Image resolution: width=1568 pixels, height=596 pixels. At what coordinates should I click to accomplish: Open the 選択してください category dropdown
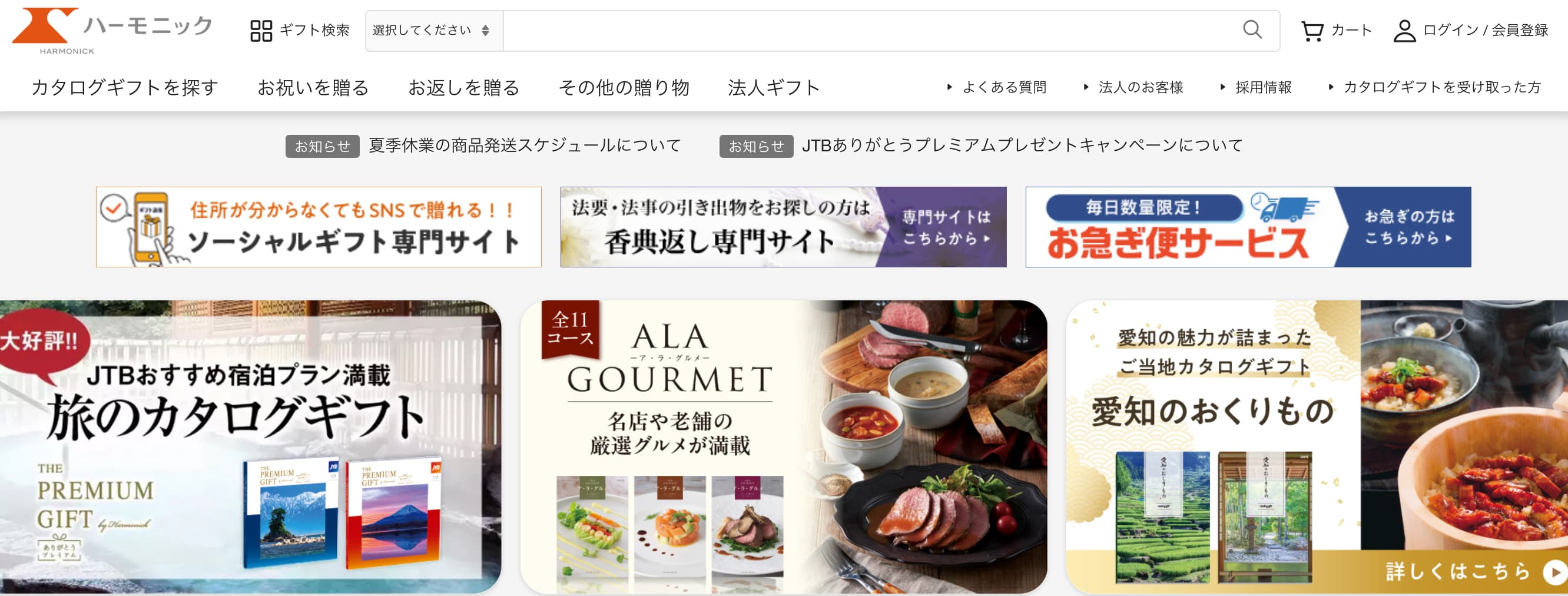[x=433, y=31]
